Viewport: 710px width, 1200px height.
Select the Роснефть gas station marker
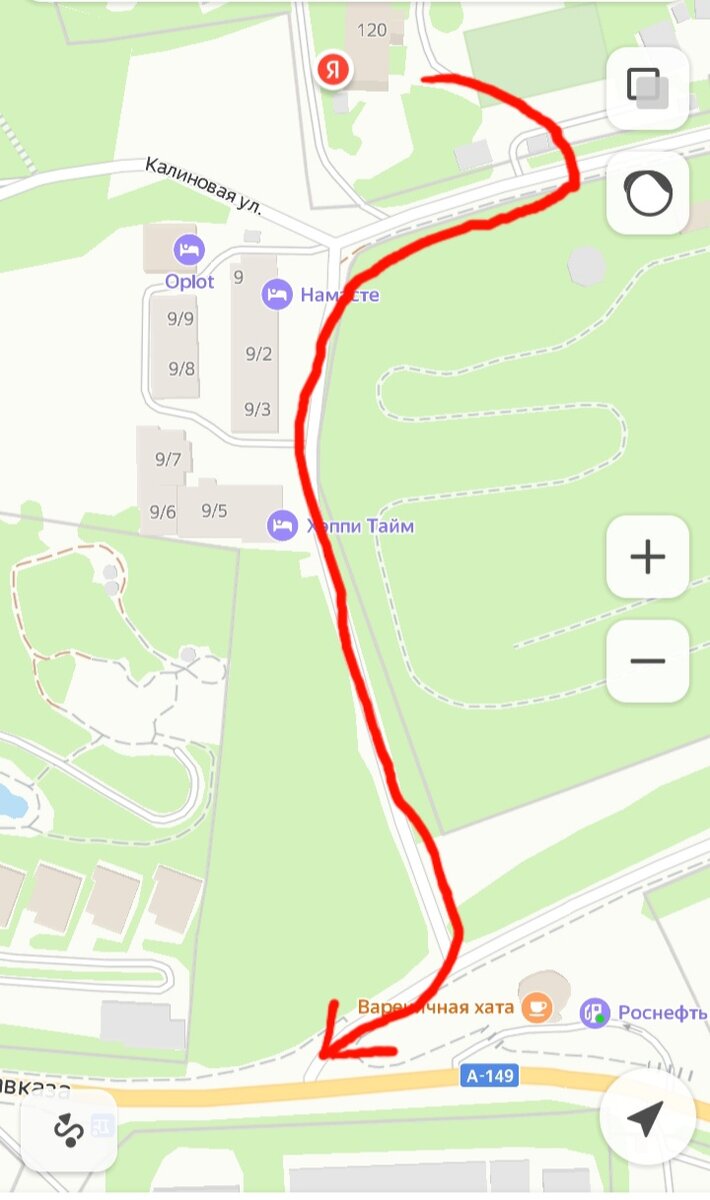(594, 1013)
